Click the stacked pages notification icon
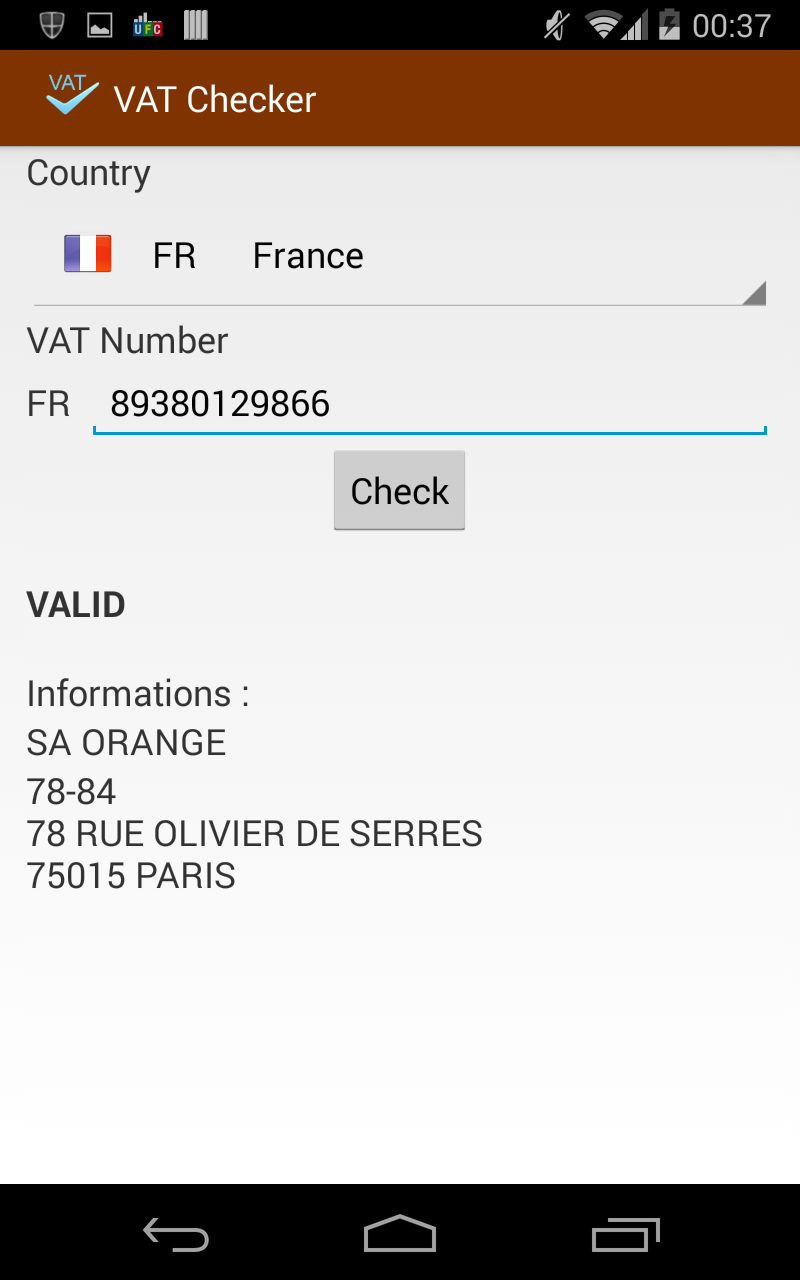Viewport: 800px width, 1280px height. tap(195, 24)
